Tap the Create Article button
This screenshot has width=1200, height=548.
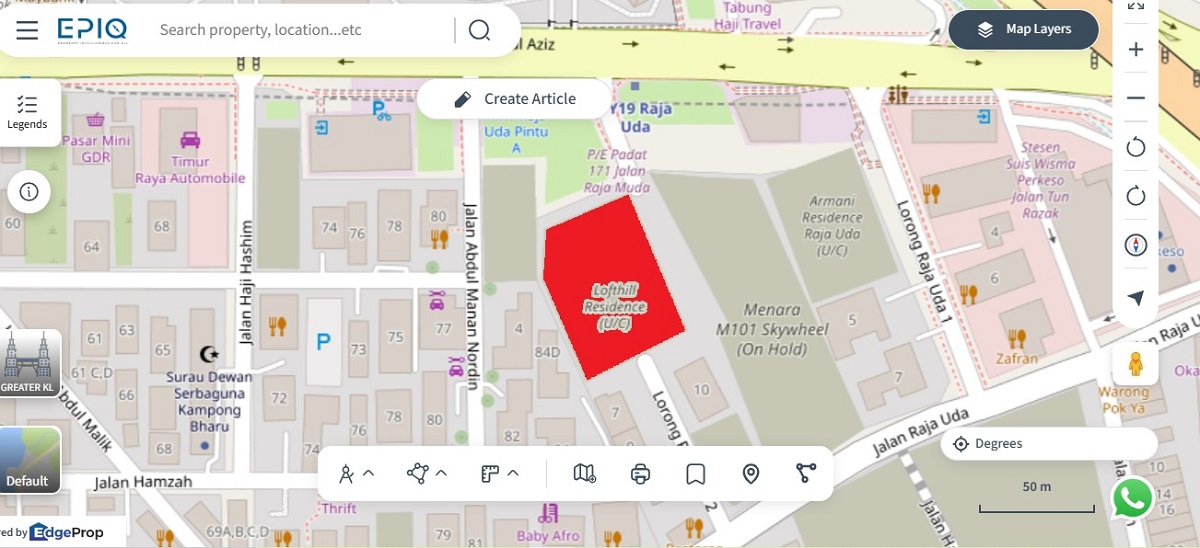click(514, 99)
